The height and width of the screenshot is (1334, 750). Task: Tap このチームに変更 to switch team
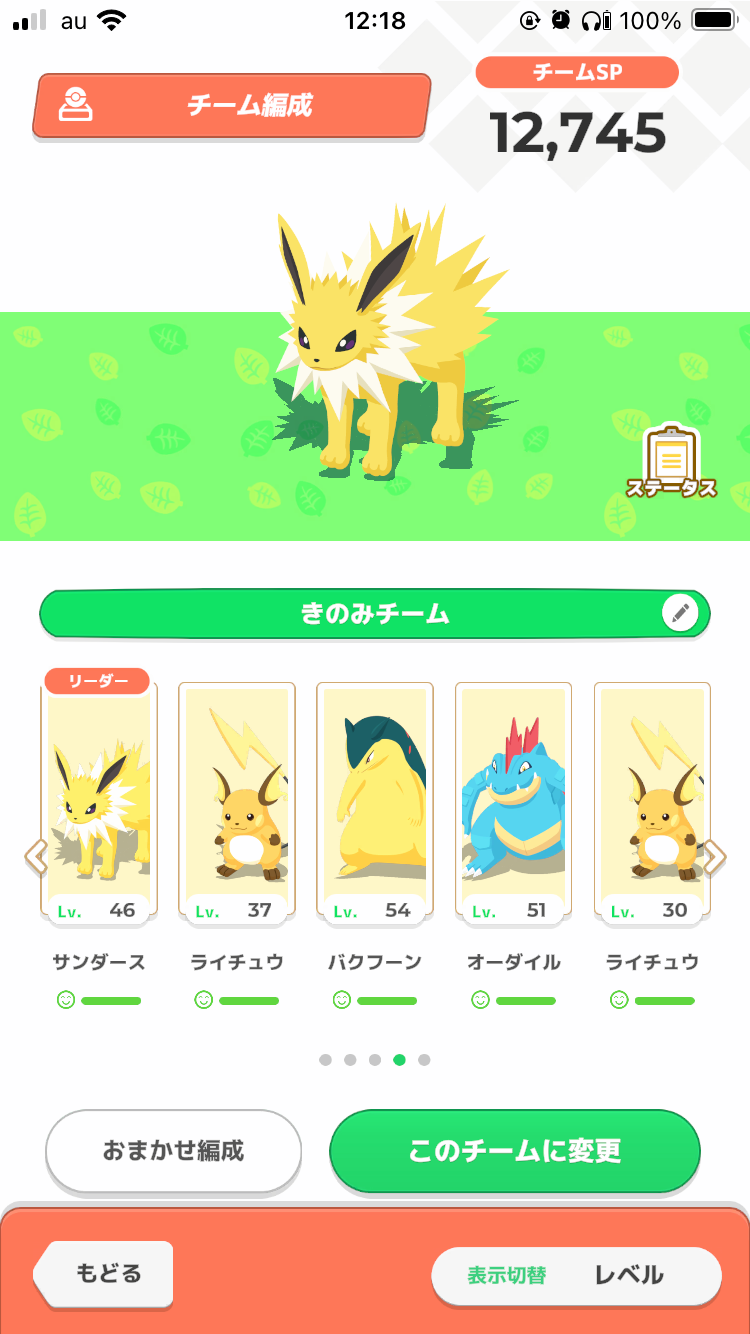coord(514,1150)
